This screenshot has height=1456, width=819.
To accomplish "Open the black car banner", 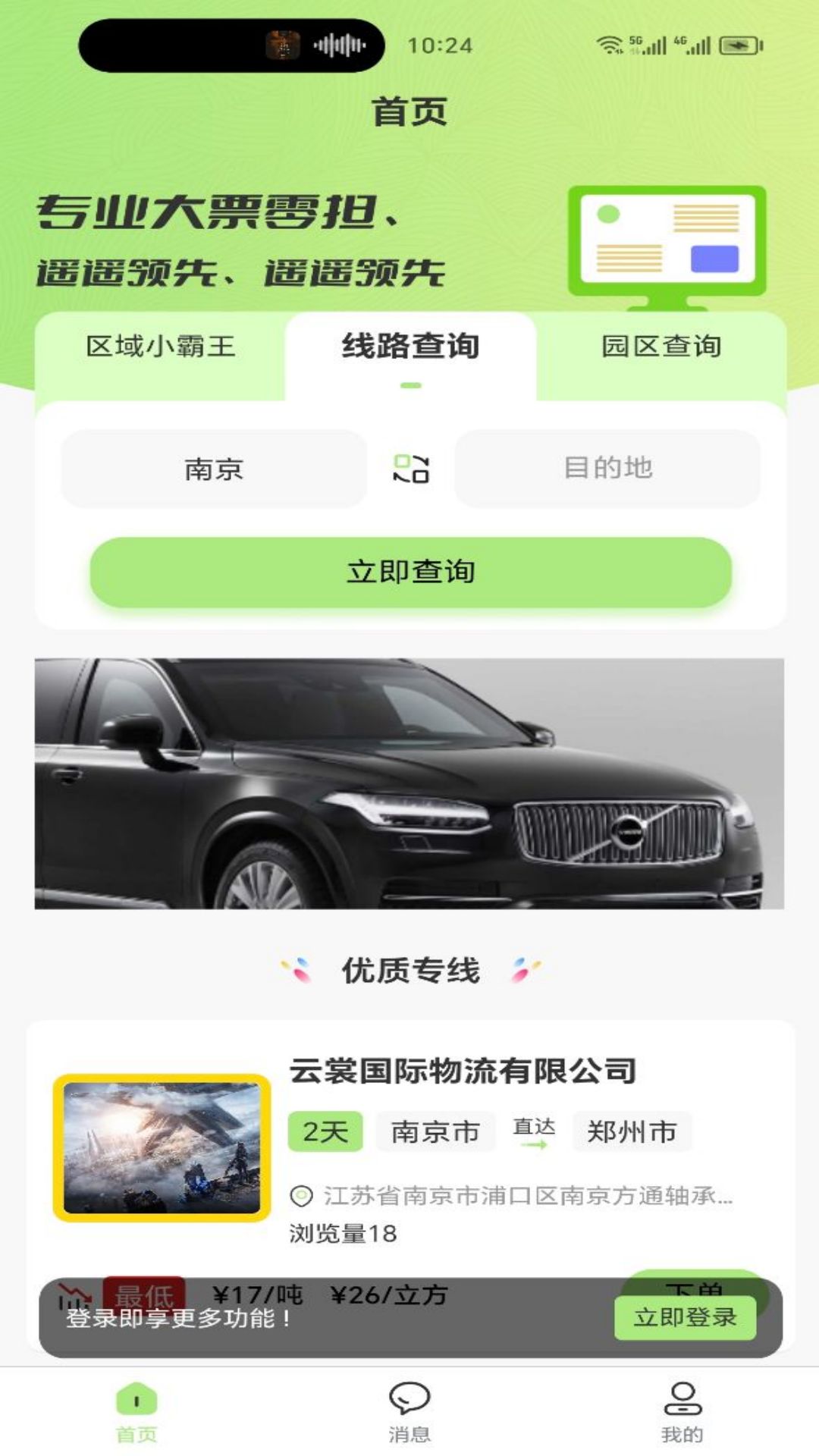I will point(409,783).
